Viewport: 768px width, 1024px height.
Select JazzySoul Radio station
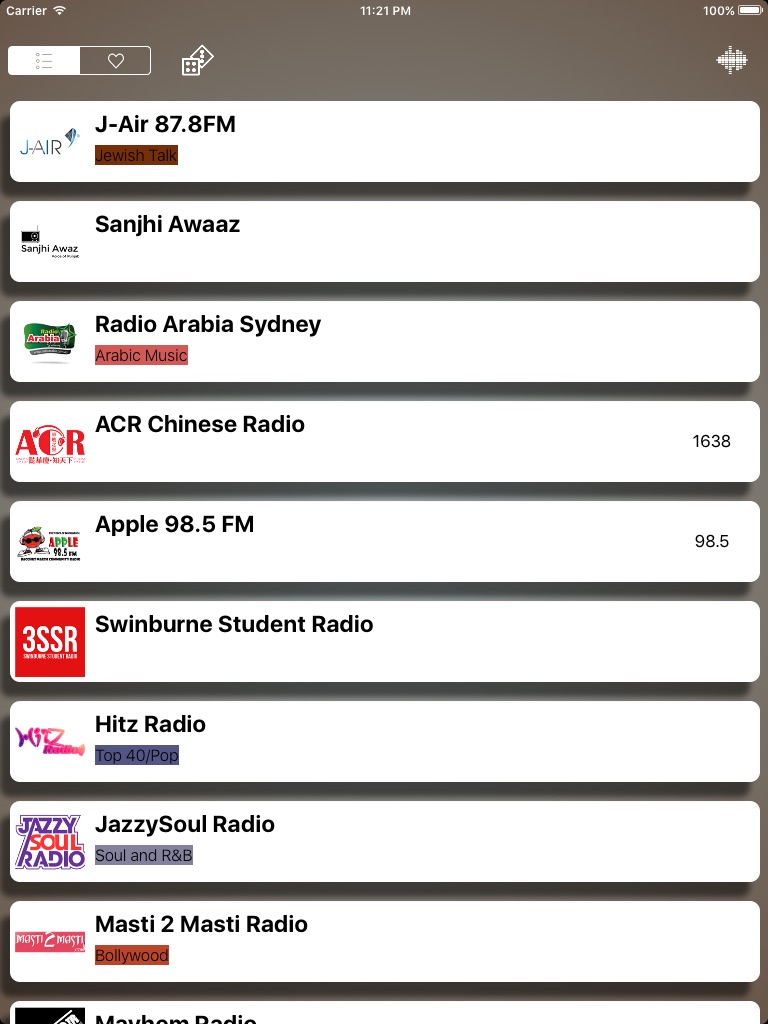(385, 841)
